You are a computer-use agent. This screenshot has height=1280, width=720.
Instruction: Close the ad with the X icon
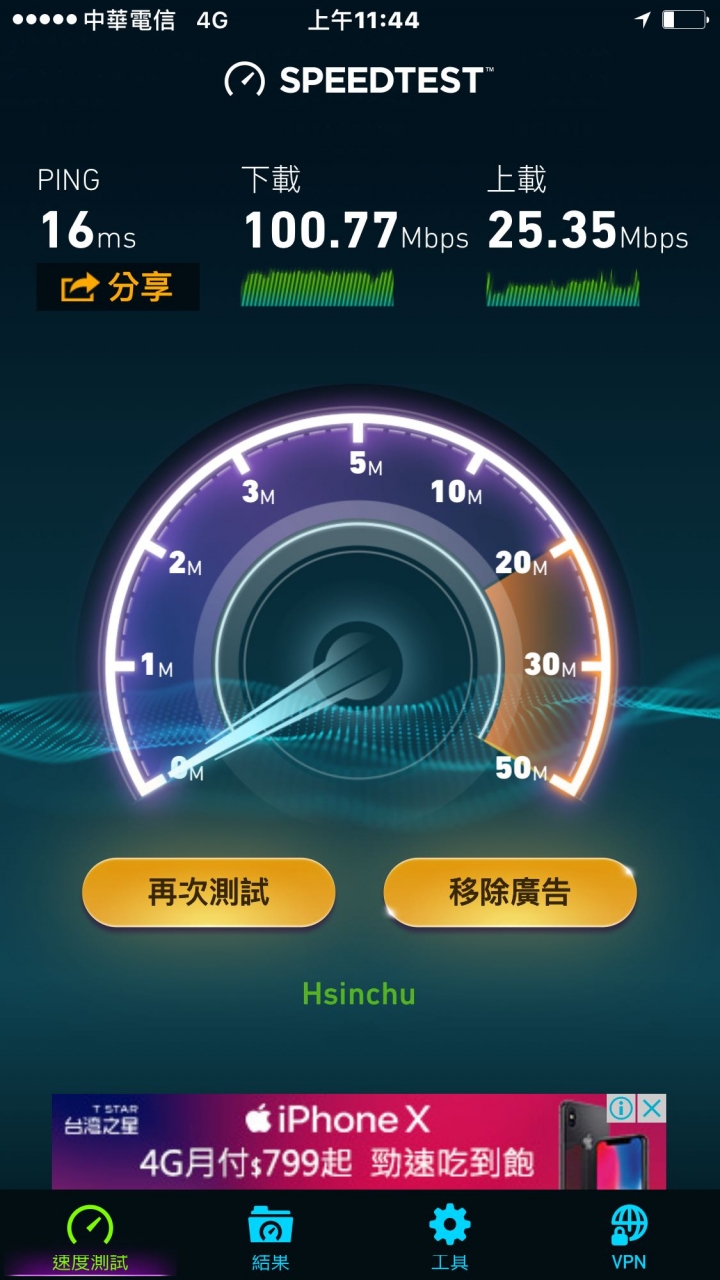click(652, 1107)
